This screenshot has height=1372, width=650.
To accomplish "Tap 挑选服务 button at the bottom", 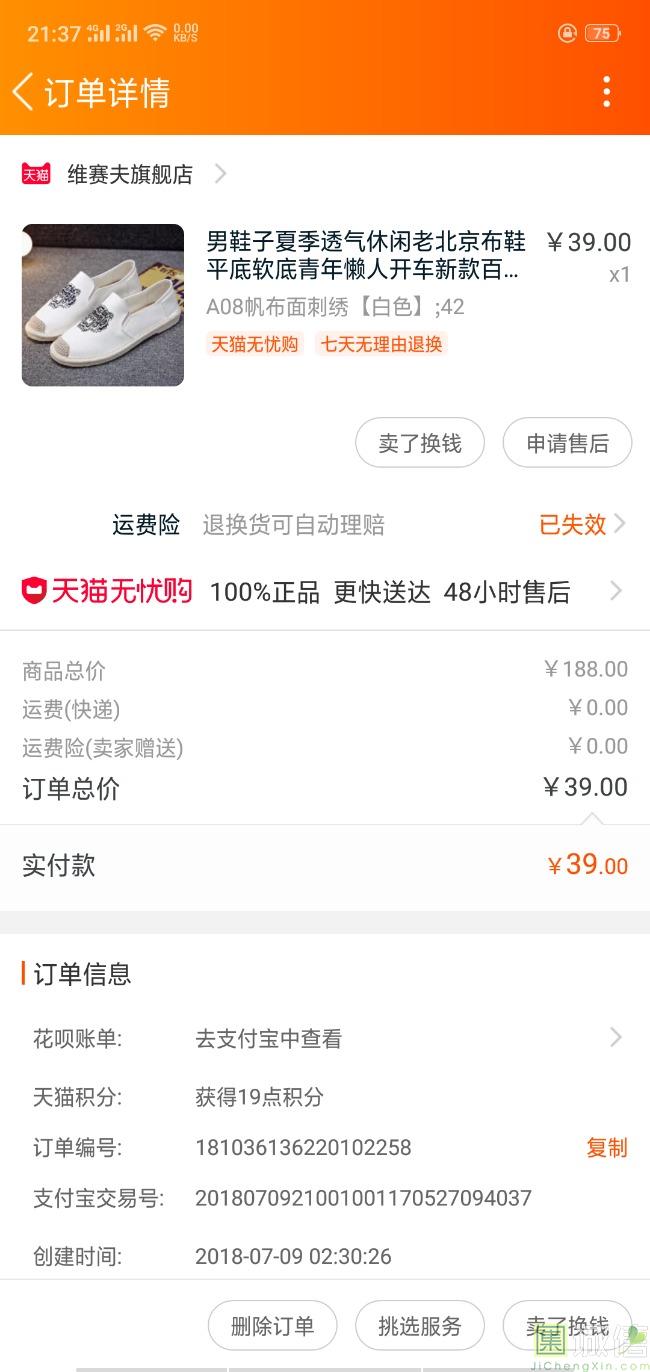I will click(x=420, y=1326).
